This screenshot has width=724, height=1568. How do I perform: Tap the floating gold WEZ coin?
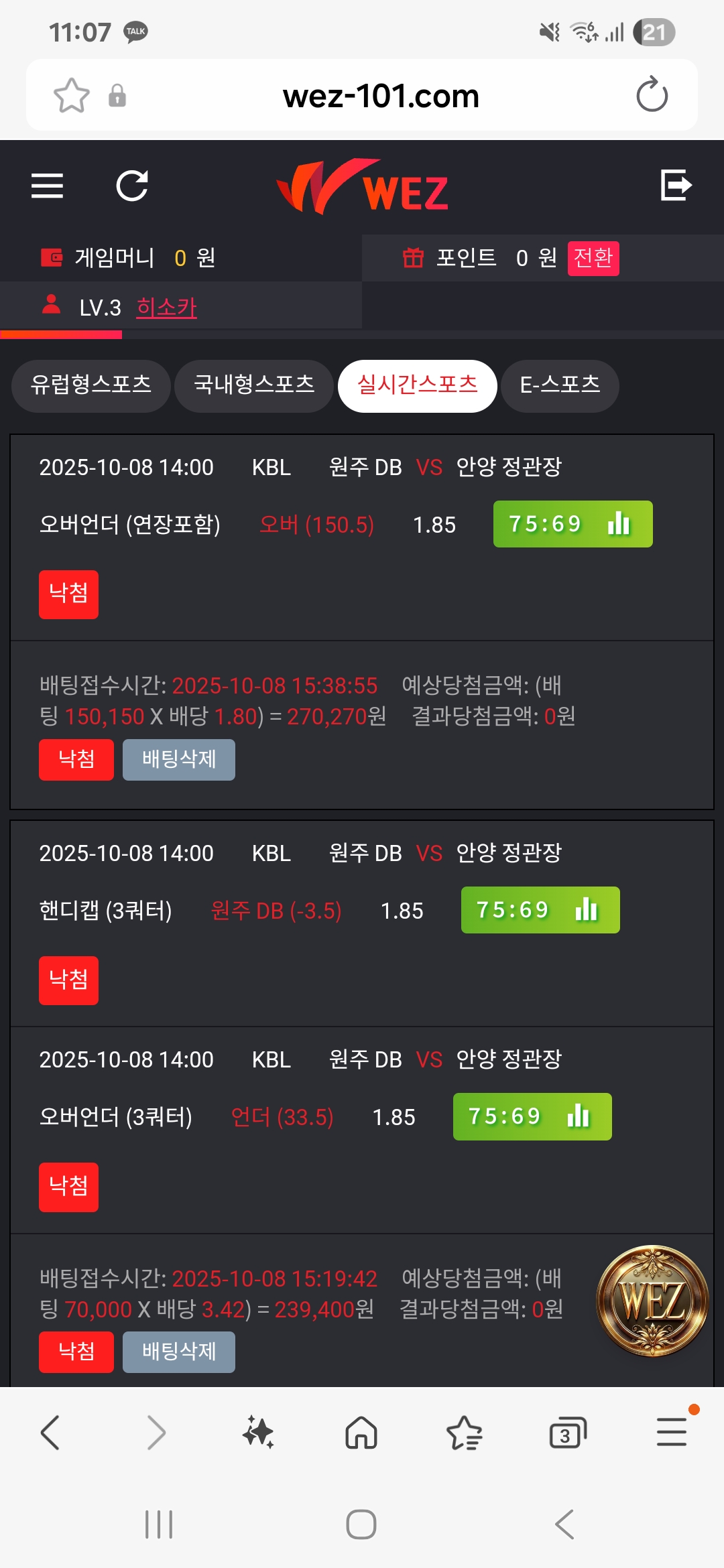click(652, 1301)
